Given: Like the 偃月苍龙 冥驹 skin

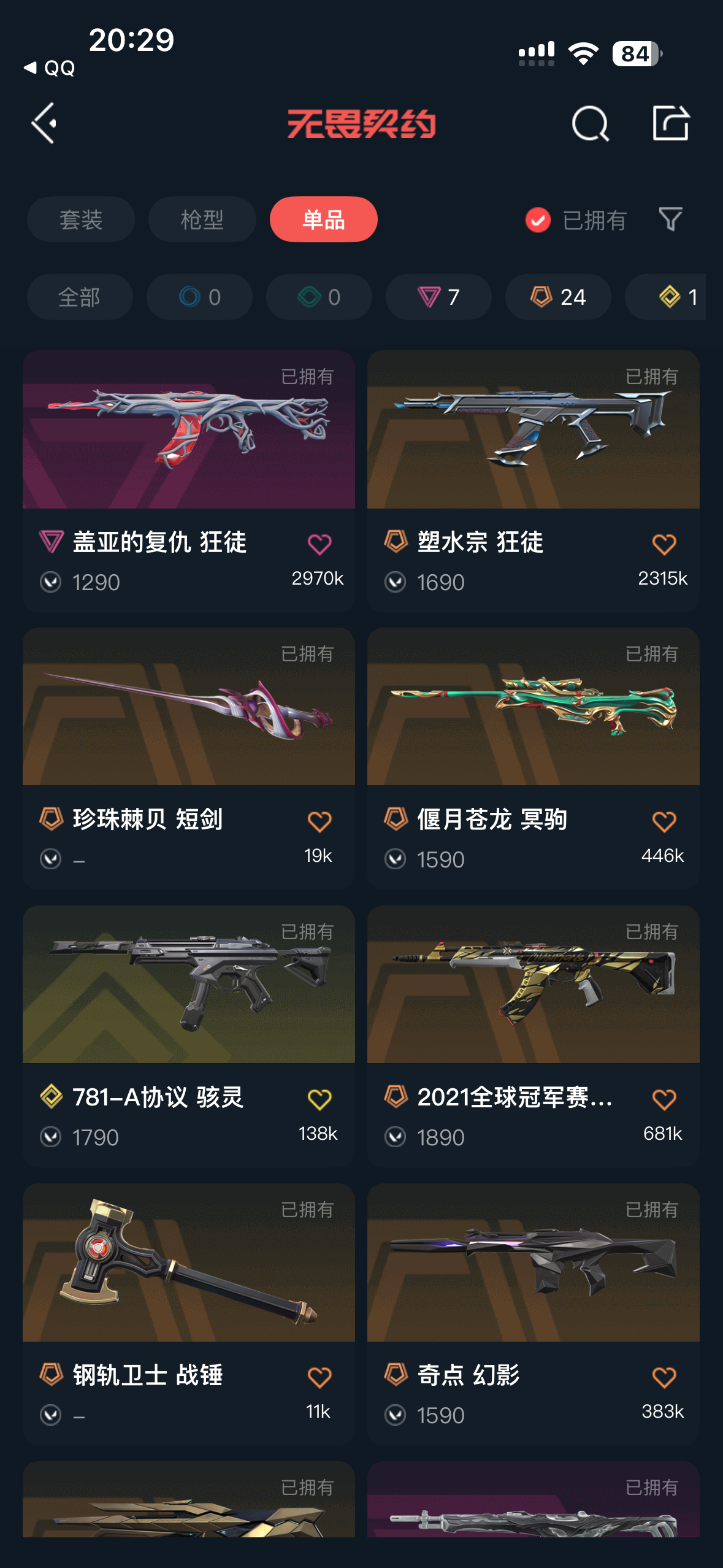Looking at the screenshot, I should point(664,821).
